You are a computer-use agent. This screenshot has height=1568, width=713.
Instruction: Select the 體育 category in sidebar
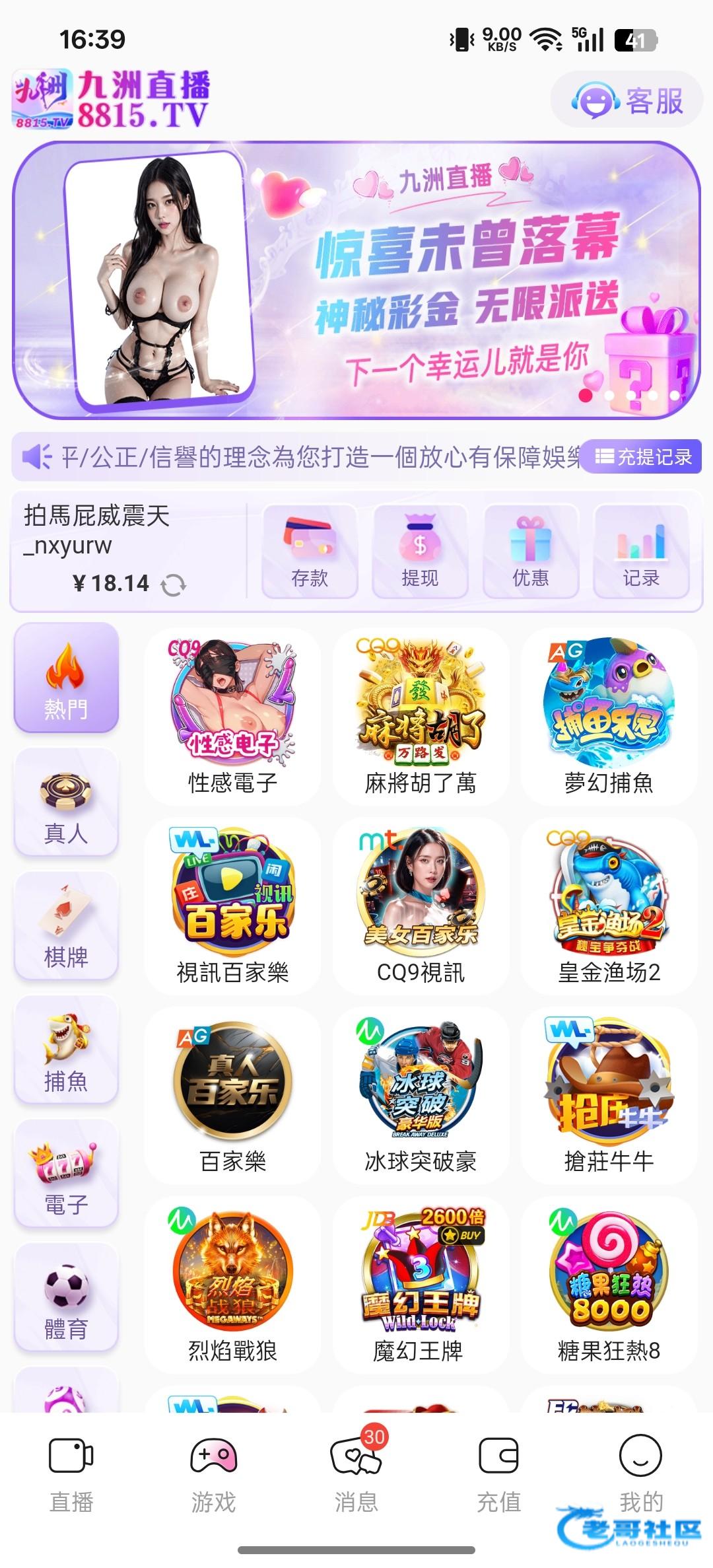pyautogui.click(x=66, y=1298)
